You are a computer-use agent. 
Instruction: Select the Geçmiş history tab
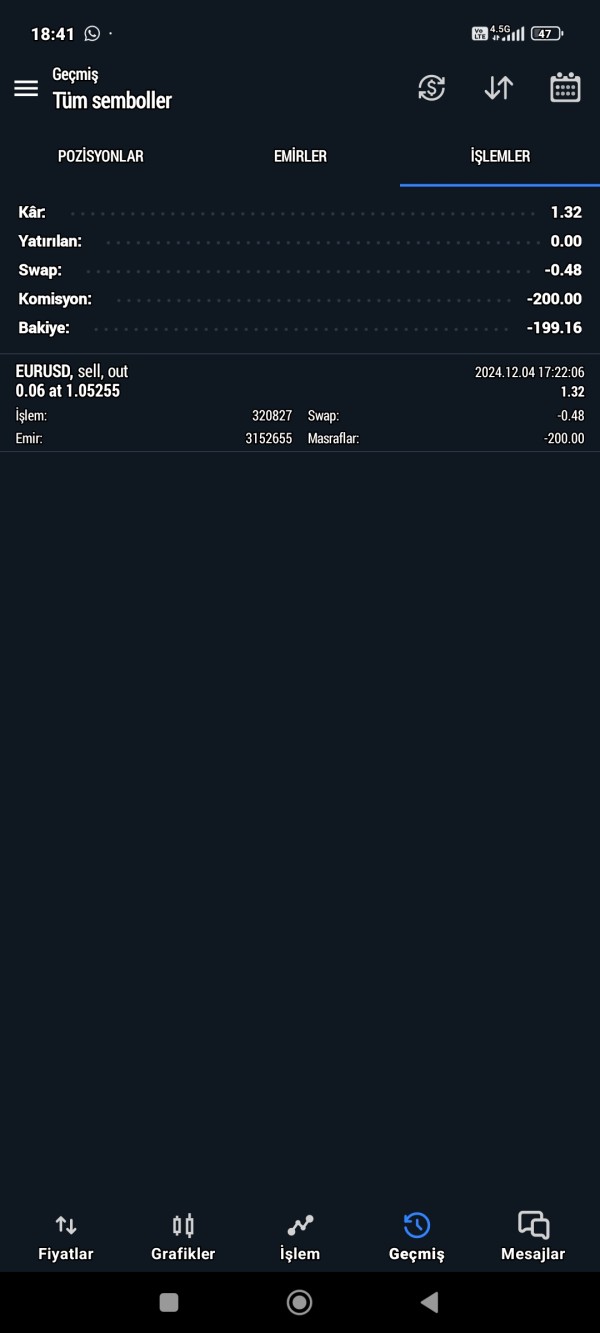417,1238
